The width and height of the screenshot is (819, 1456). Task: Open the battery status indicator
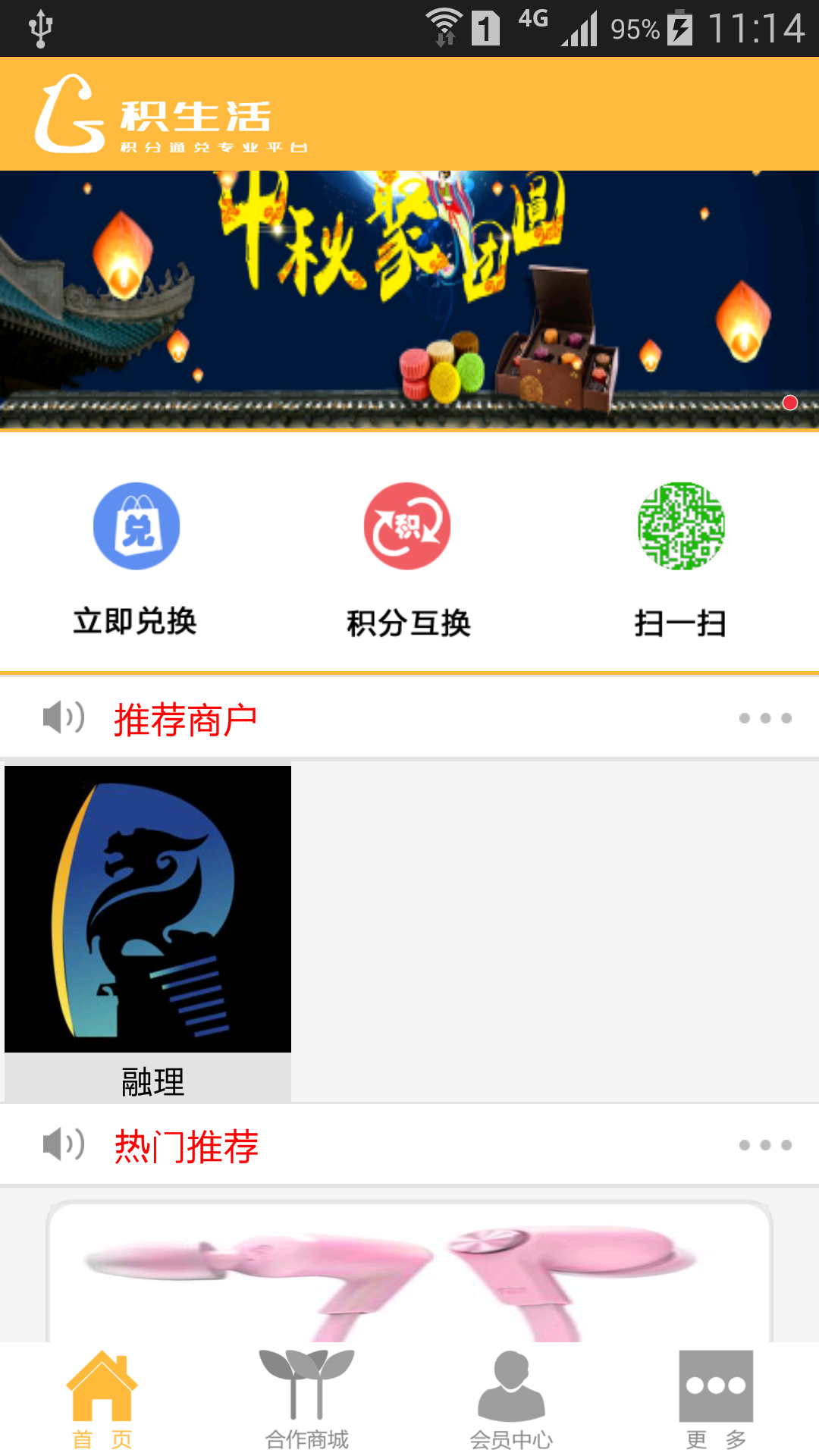[x=679, y=25]
